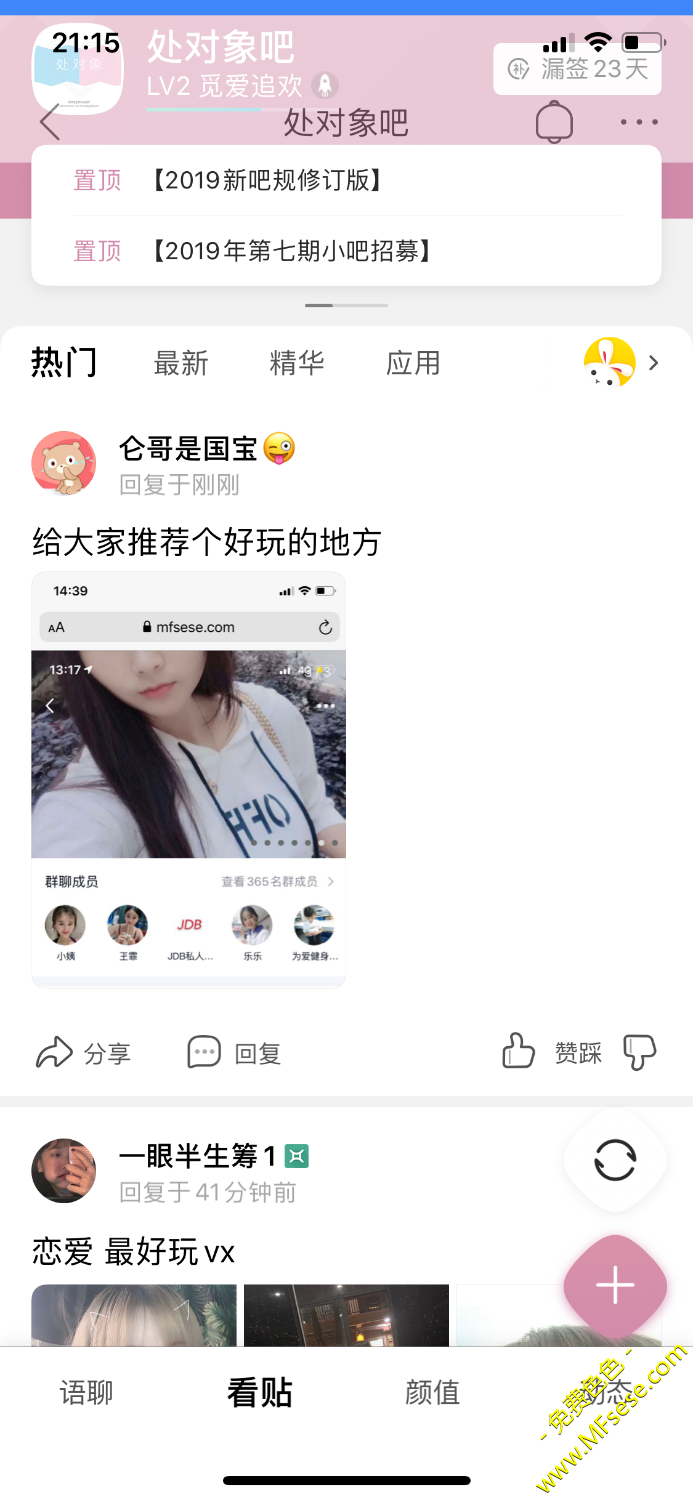Refresh the feed with the circular arrows
The image size is (693, 1500).
click(614, 1161)
